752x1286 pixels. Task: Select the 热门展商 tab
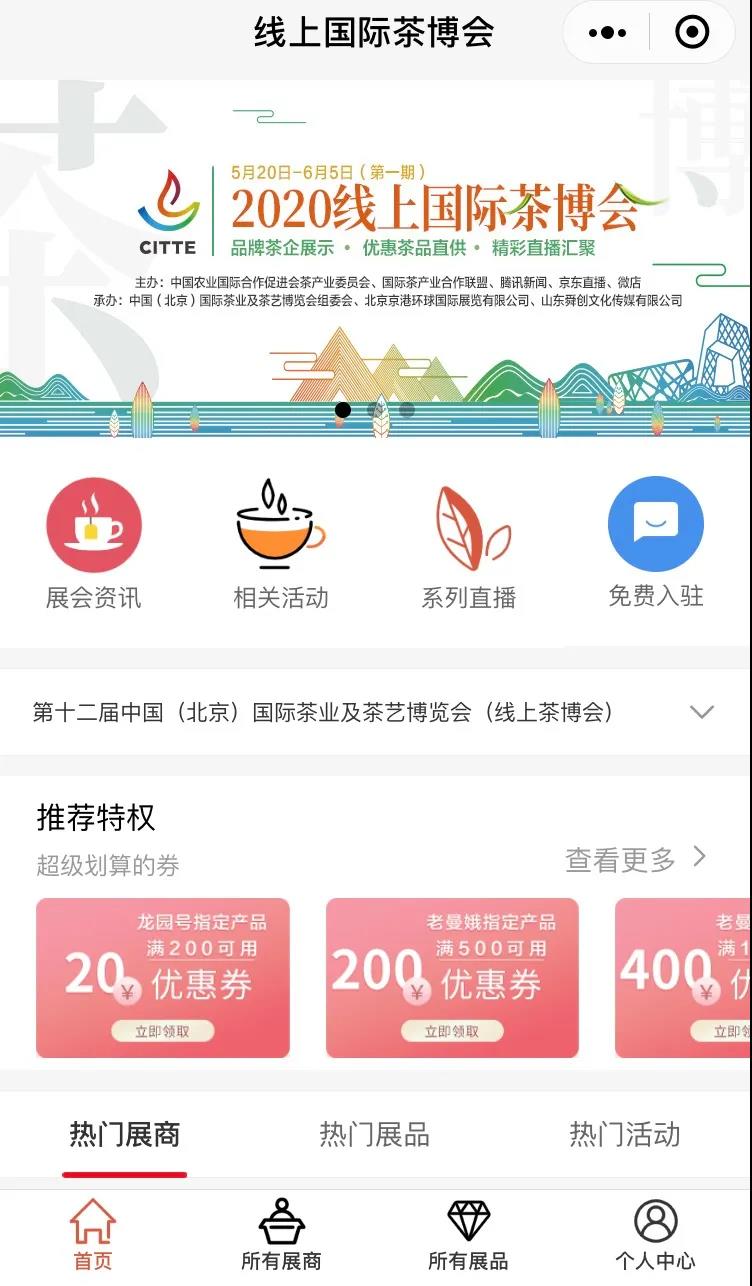(x=125, y=1135)
